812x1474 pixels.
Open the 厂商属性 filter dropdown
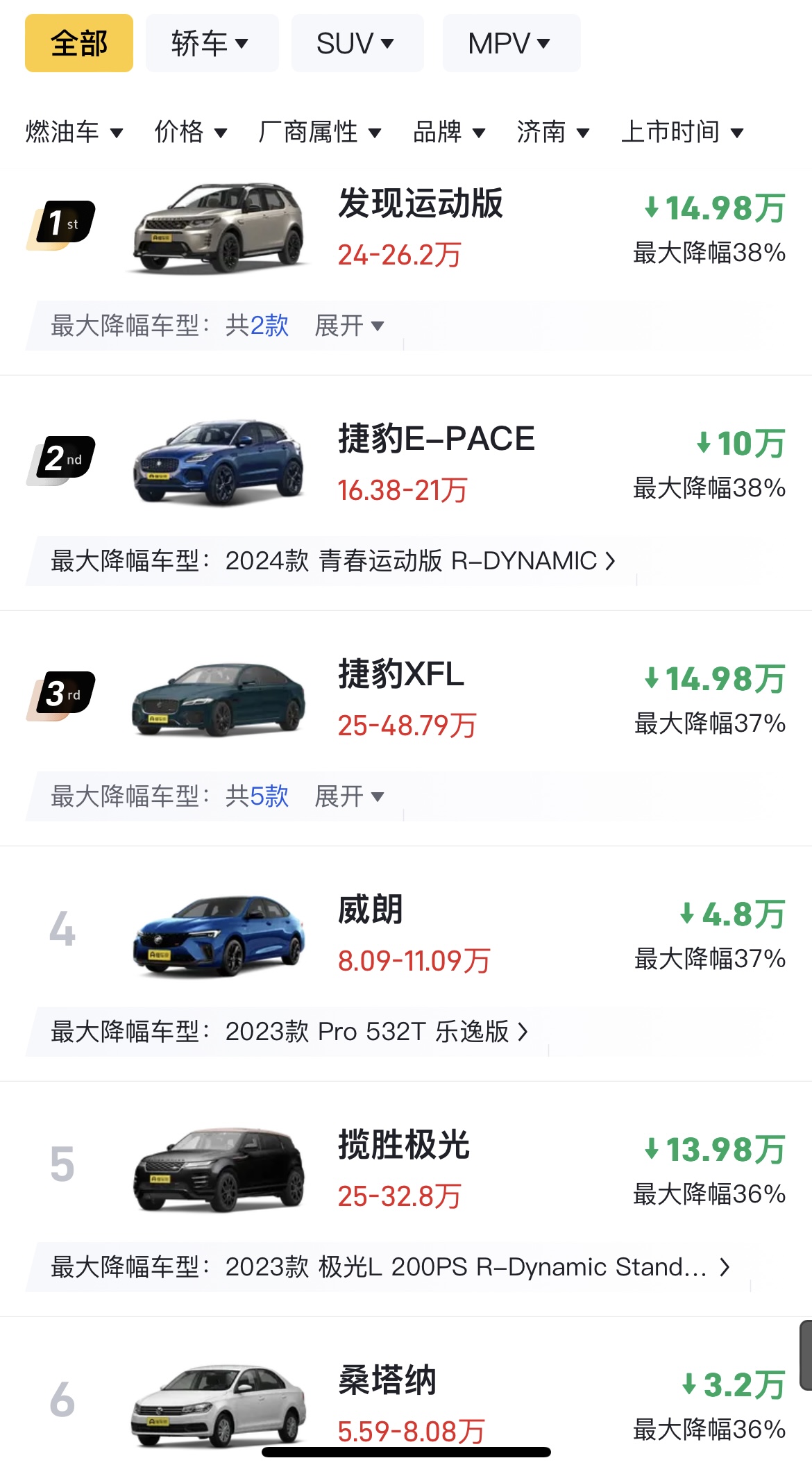point(319,131)
